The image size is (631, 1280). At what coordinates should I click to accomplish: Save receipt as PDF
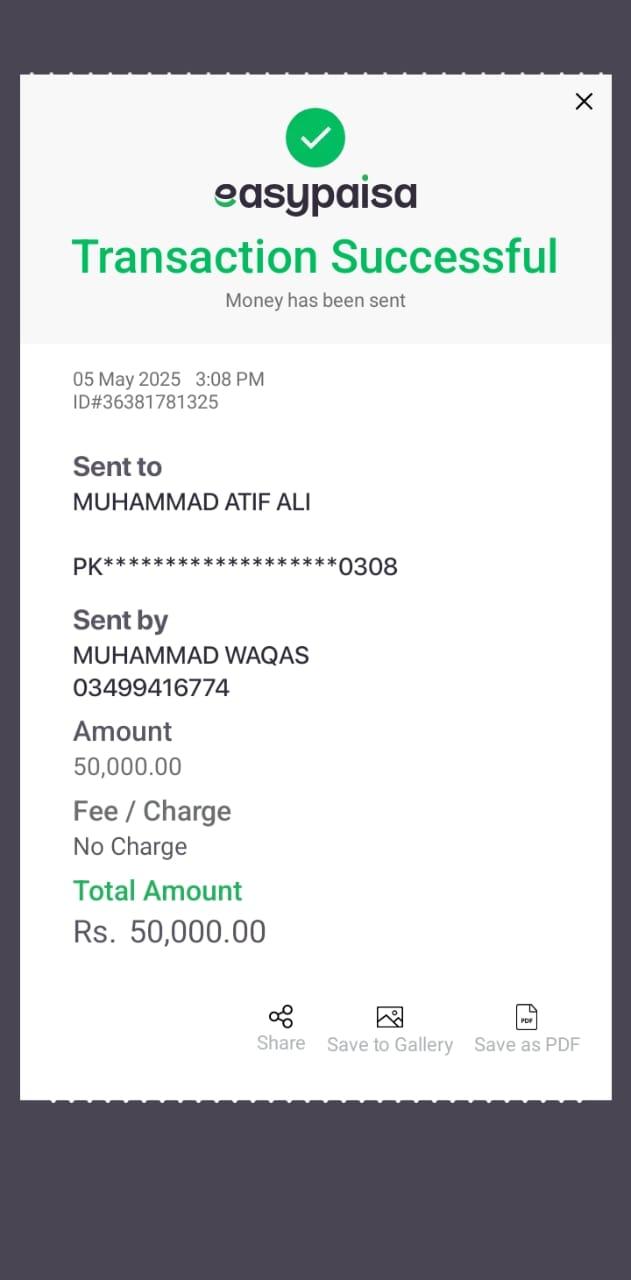527,1028
